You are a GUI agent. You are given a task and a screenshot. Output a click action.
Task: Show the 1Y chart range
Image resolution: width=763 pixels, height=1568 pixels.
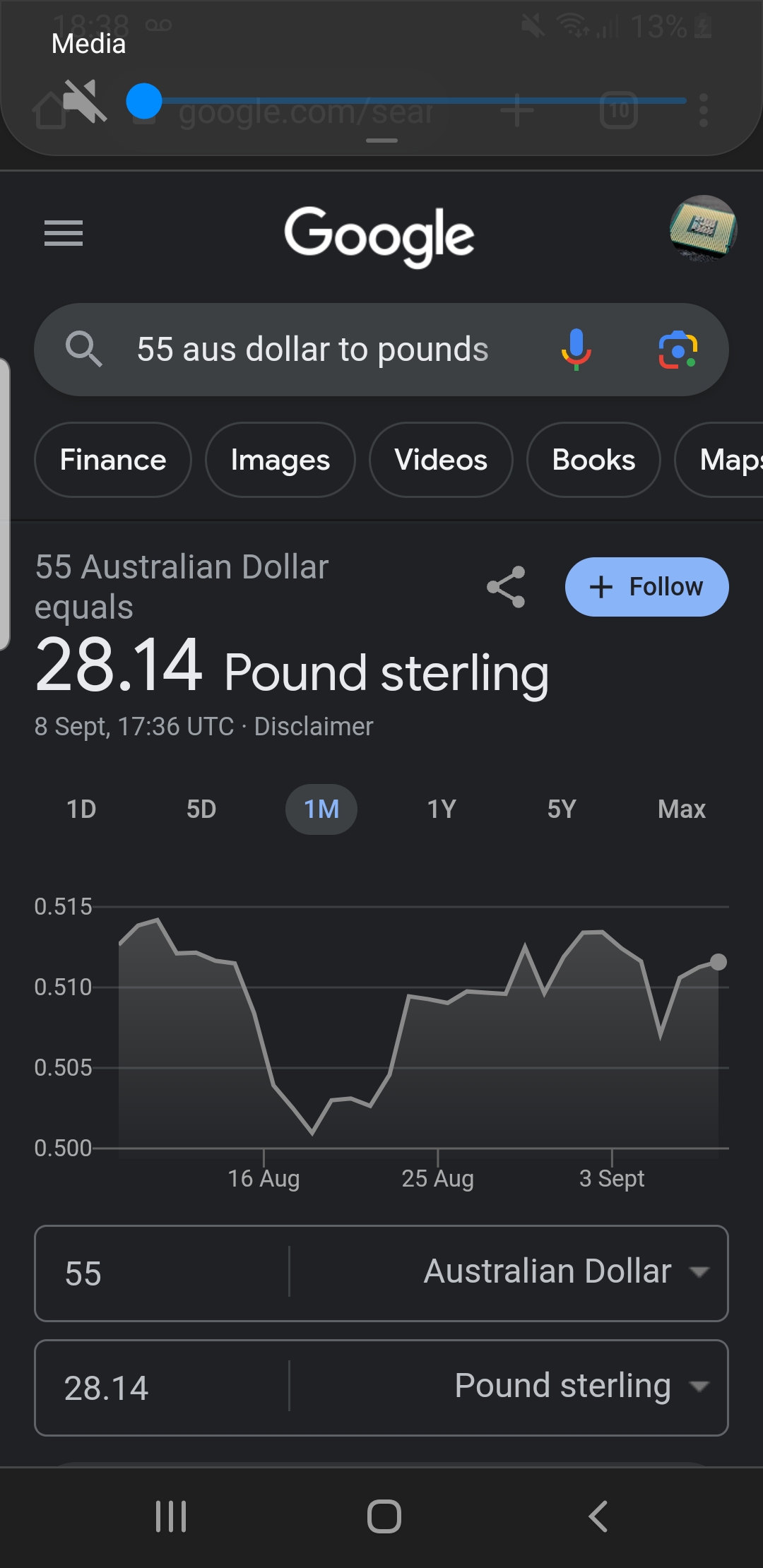(x=442, y=809)
